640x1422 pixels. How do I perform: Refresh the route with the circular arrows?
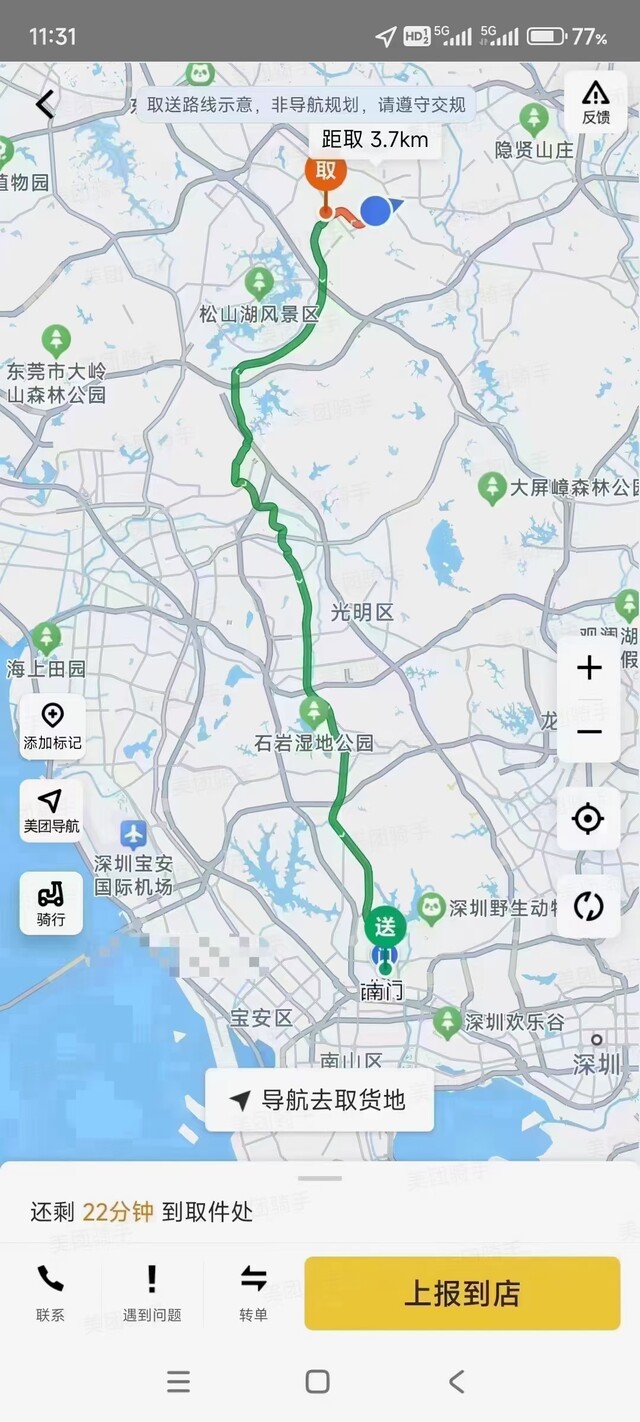click(x=588, y=907)
